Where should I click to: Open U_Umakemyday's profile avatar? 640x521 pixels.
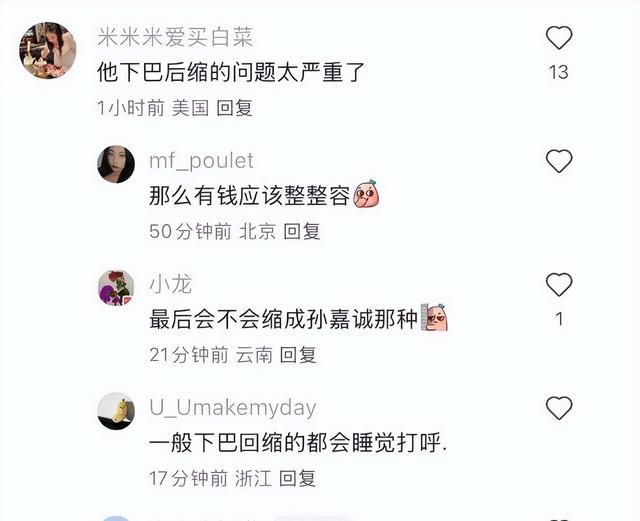point(116,410)
